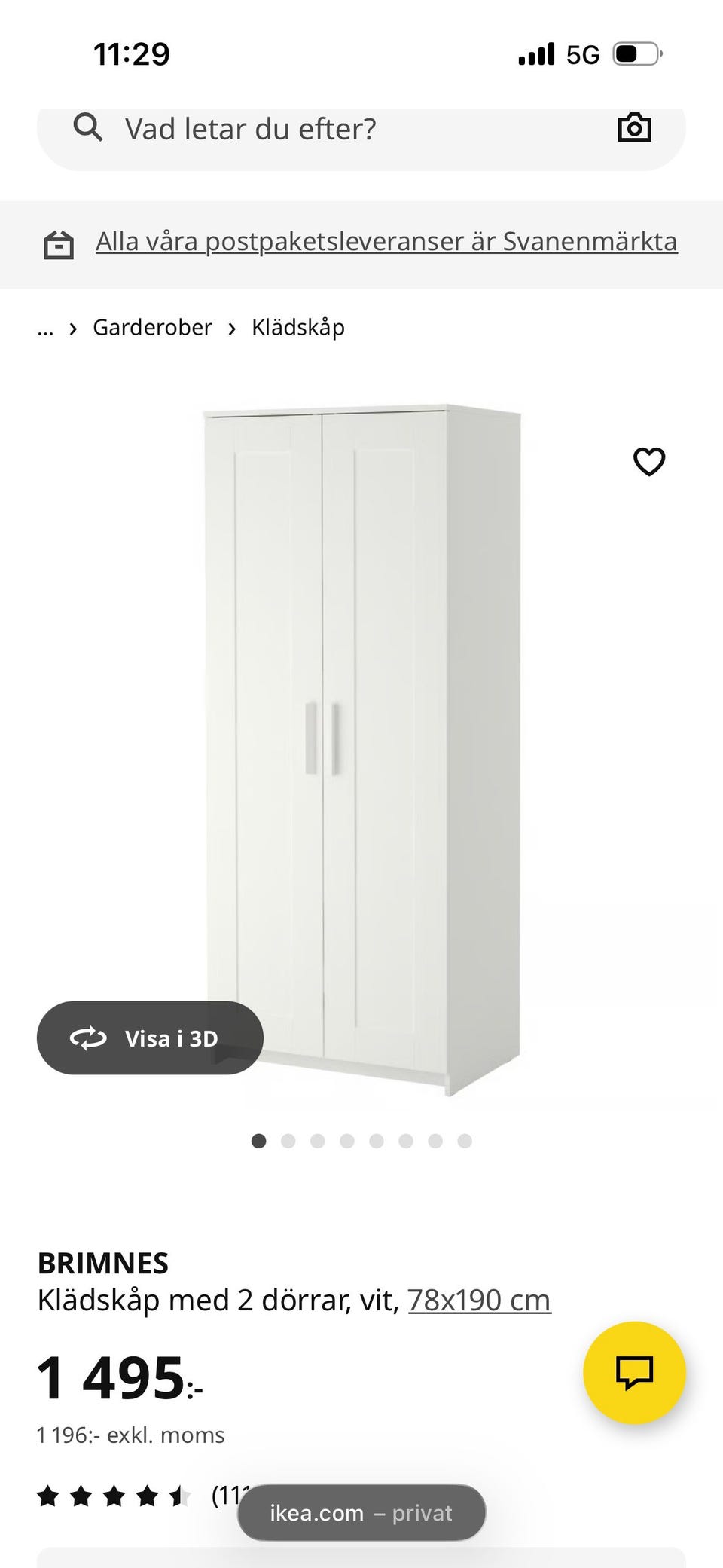Screen dimensions: 723x1568
Task: Open the yellow chat button
Action: 634,1373
